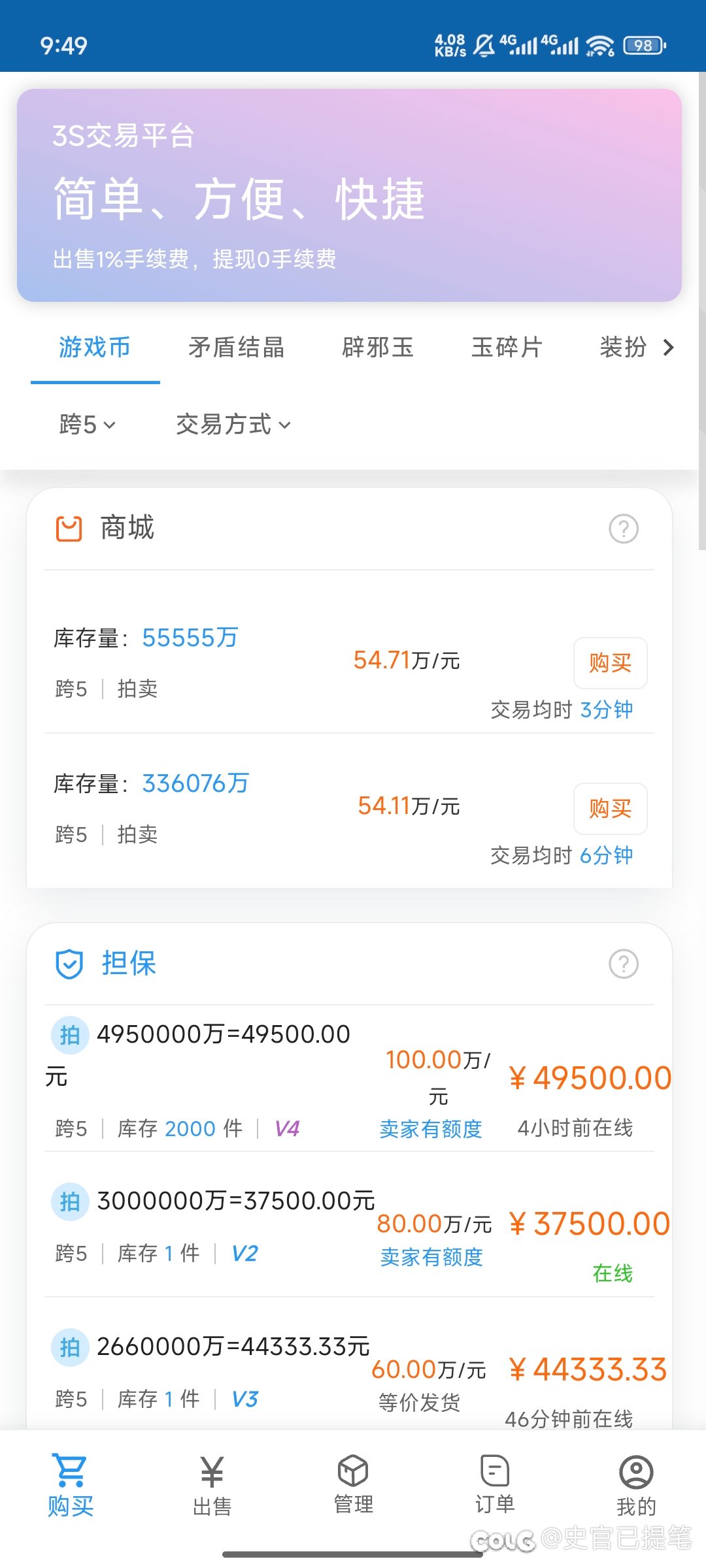Screen dimensions: 706x1568
Task: Open the 4950000万=49500.00元 listing
Action: pos(349,1079)
